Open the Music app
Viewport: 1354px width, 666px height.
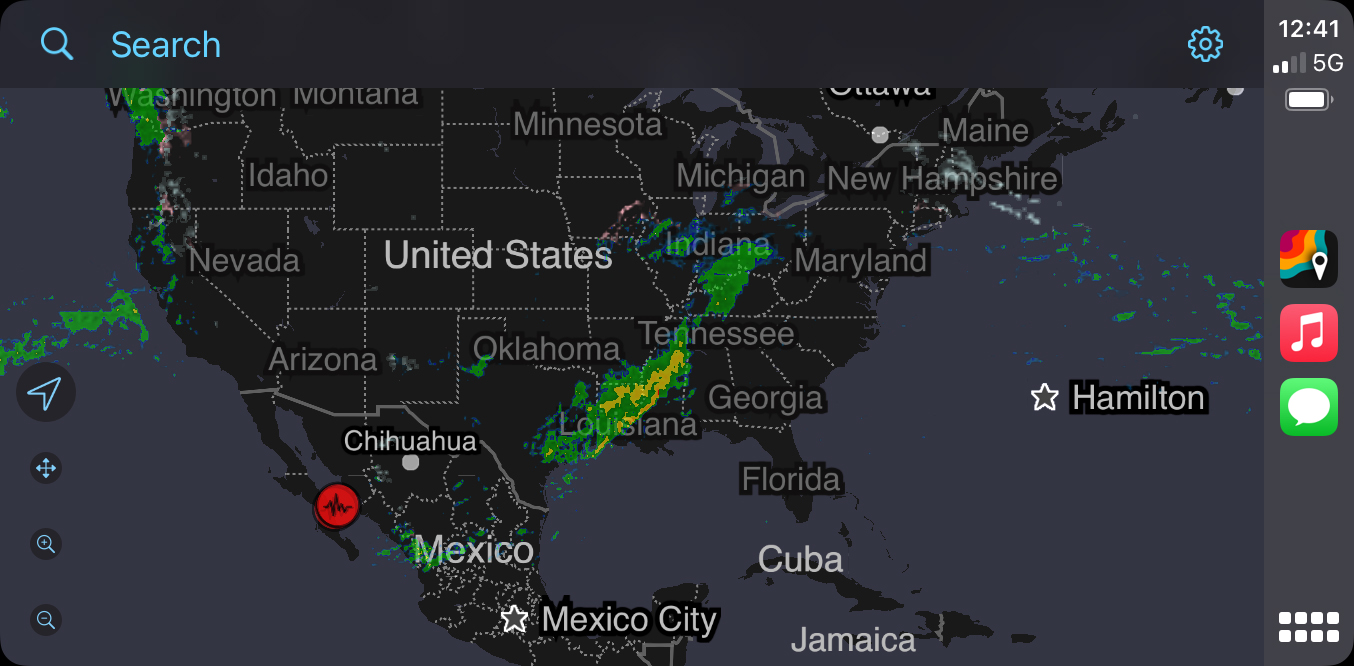point(1308,333)
